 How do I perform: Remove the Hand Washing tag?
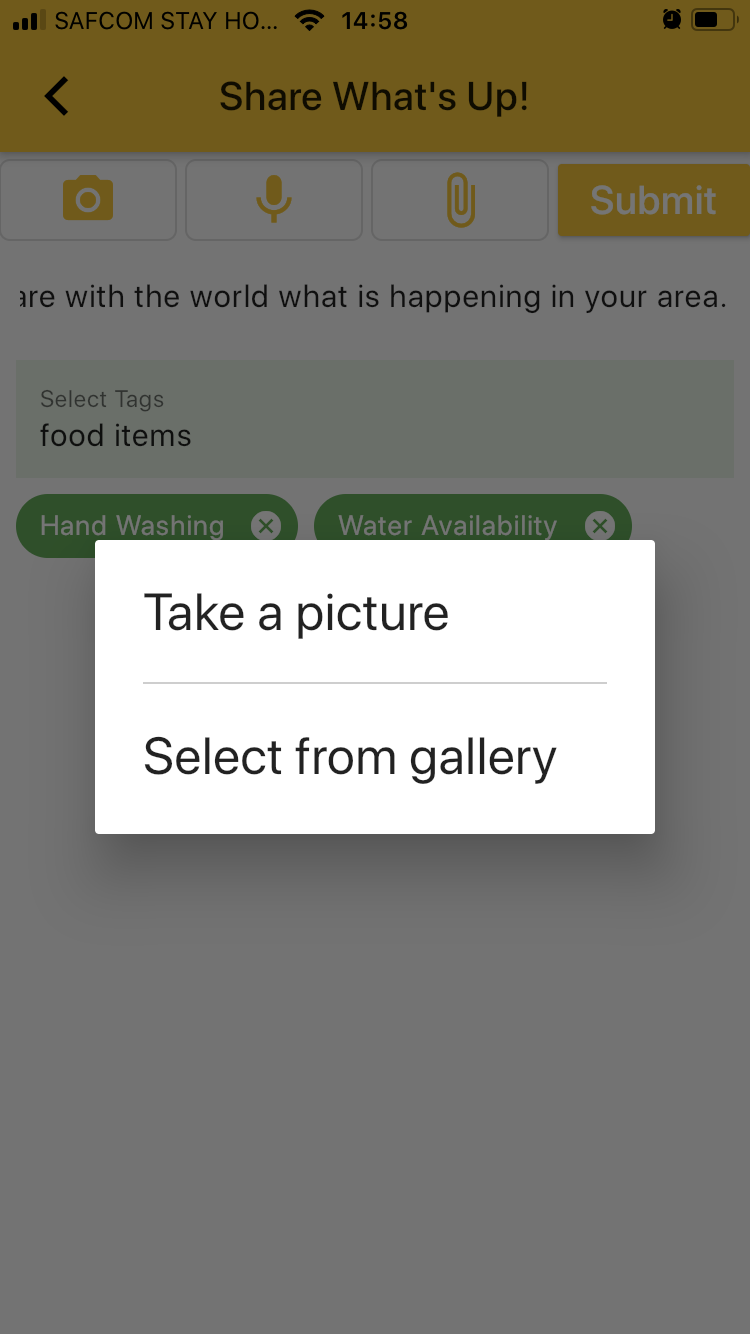tap(266, 526)
